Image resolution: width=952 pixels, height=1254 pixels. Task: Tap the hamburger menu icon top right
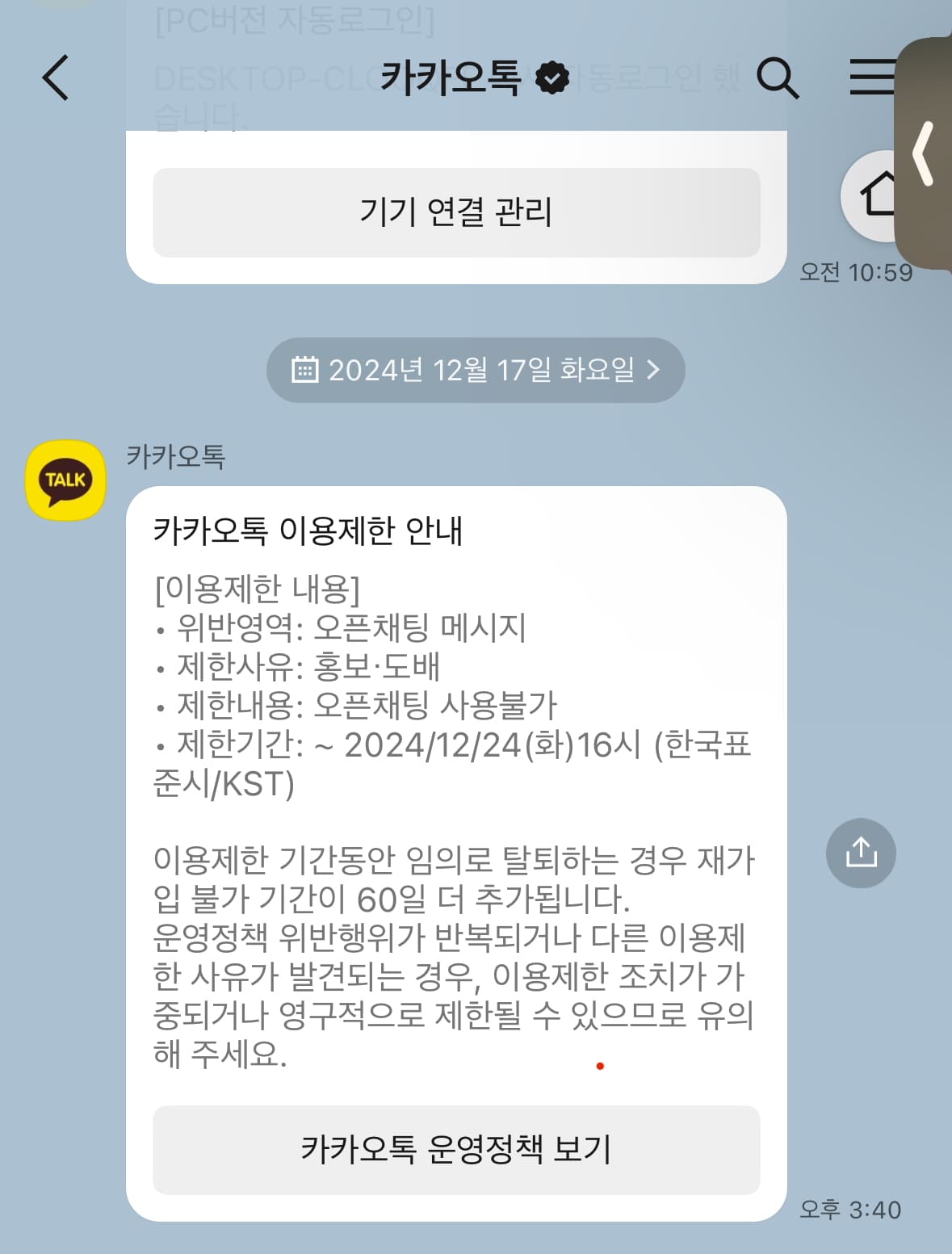(872, 78)
